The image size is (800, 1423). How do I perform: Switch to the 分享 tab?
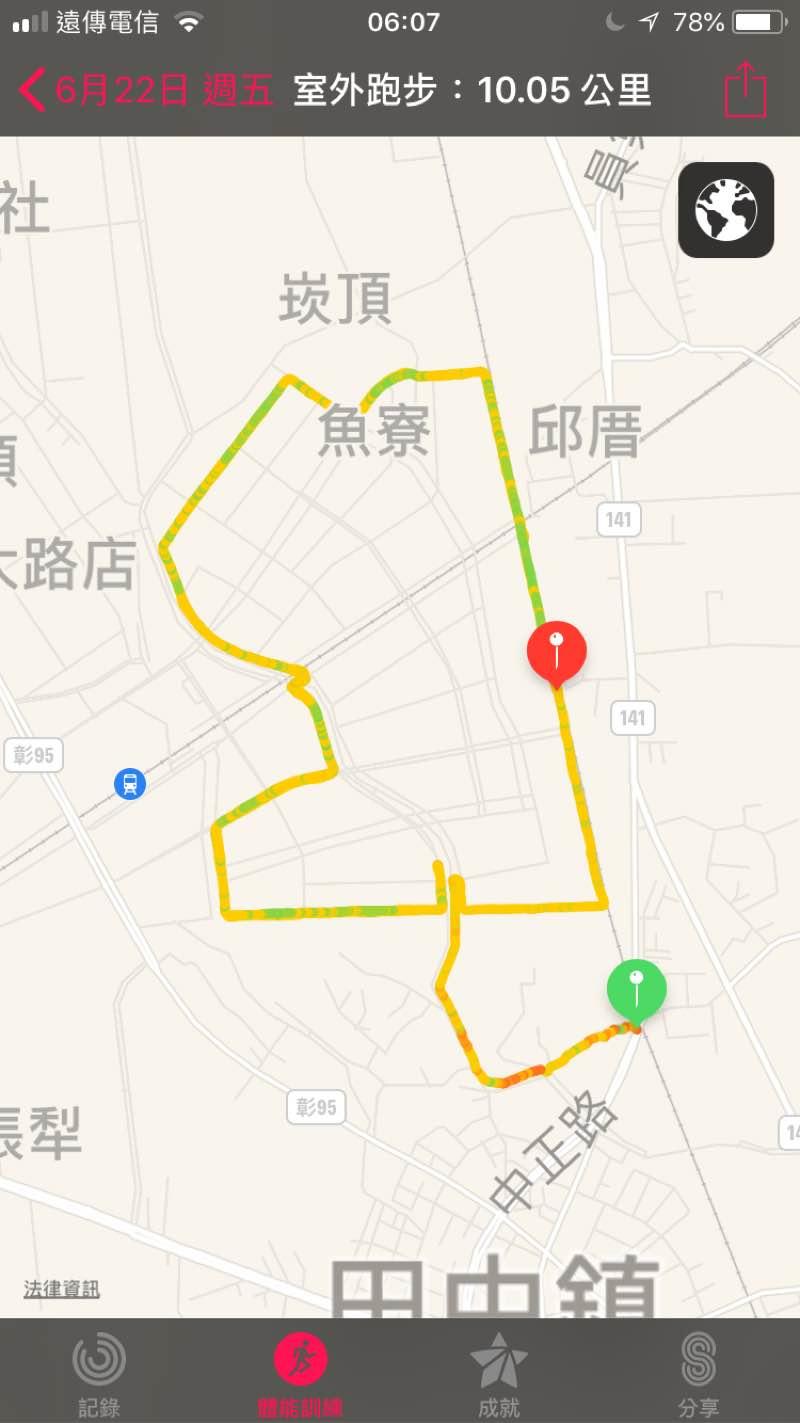point(699,1375)
